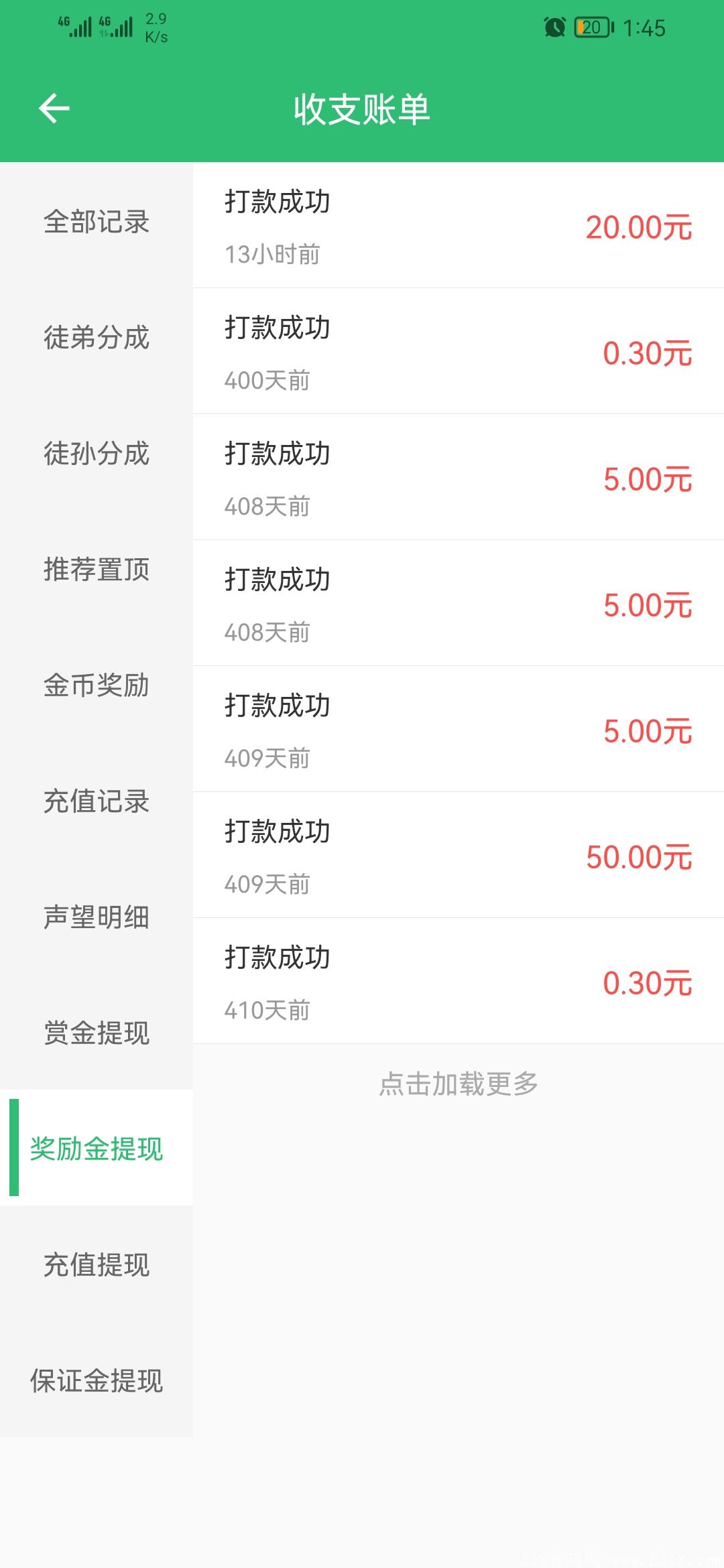Screen dimensions: 724x1568
Task: Check 声望明细 details
Action: pos(96,918)
